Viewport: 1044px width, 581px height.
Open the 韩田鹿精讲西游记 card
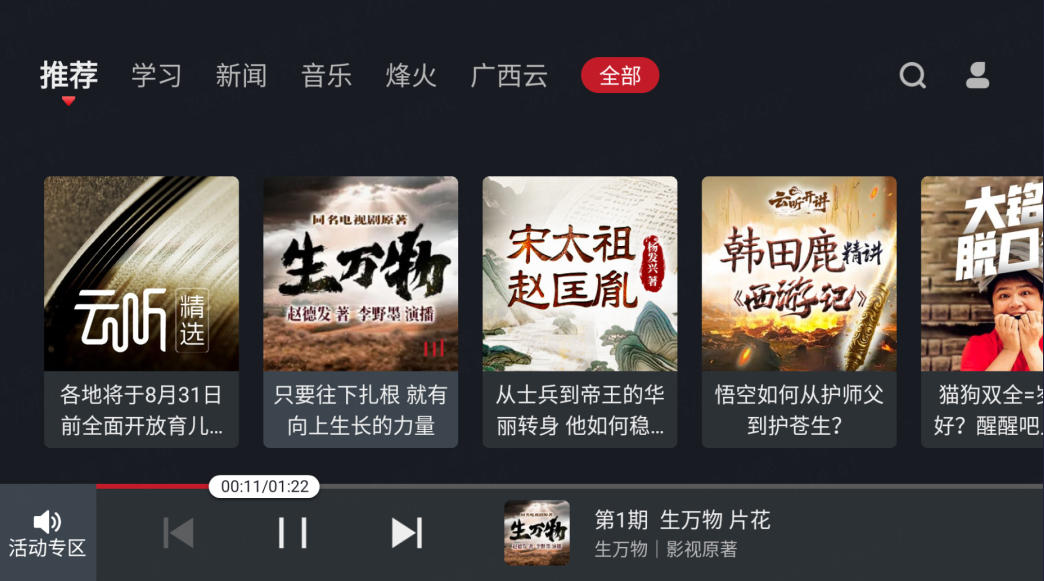coord(798,311)
